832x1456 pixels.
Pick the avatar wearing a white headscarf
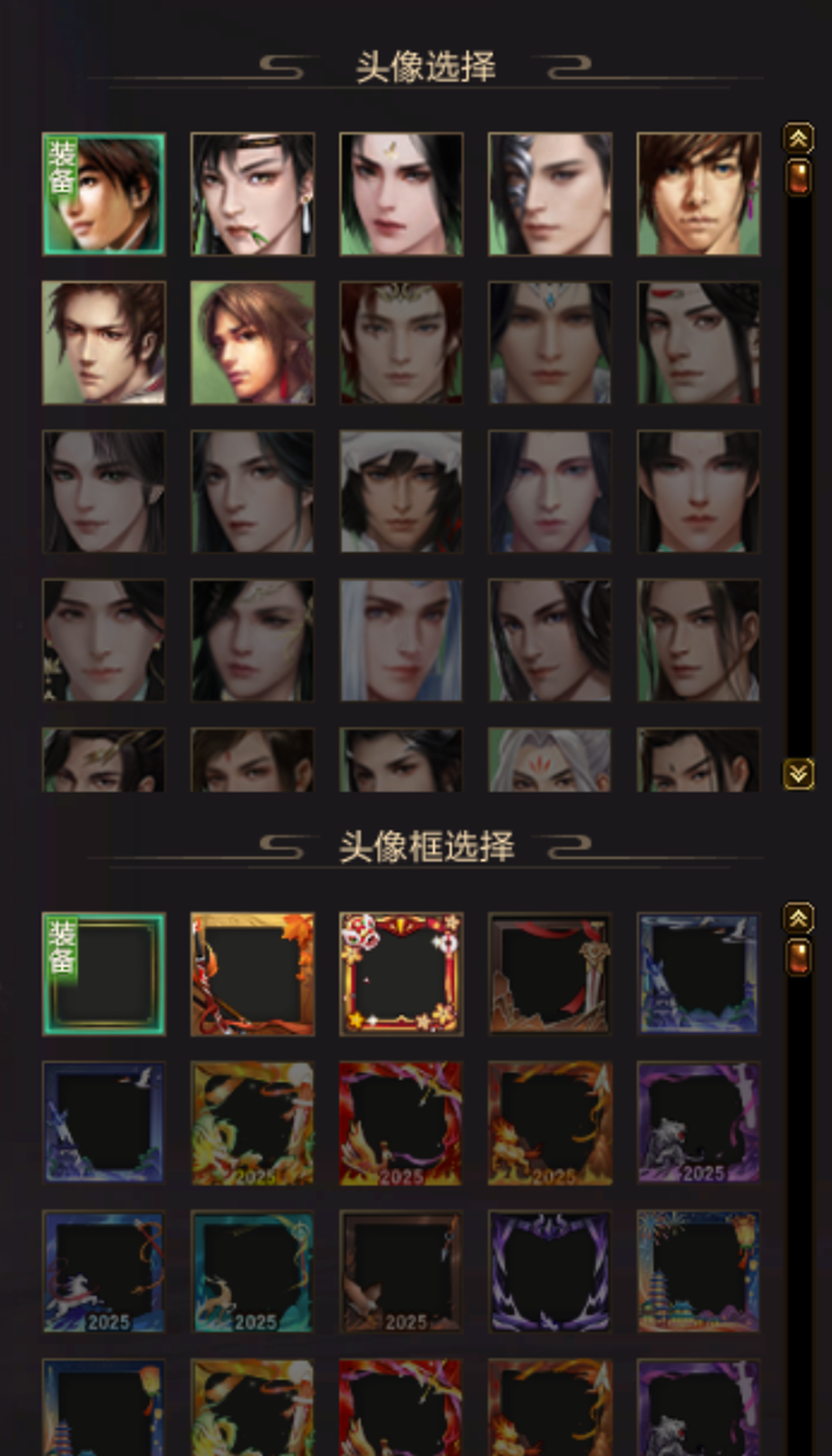[401, 492]
